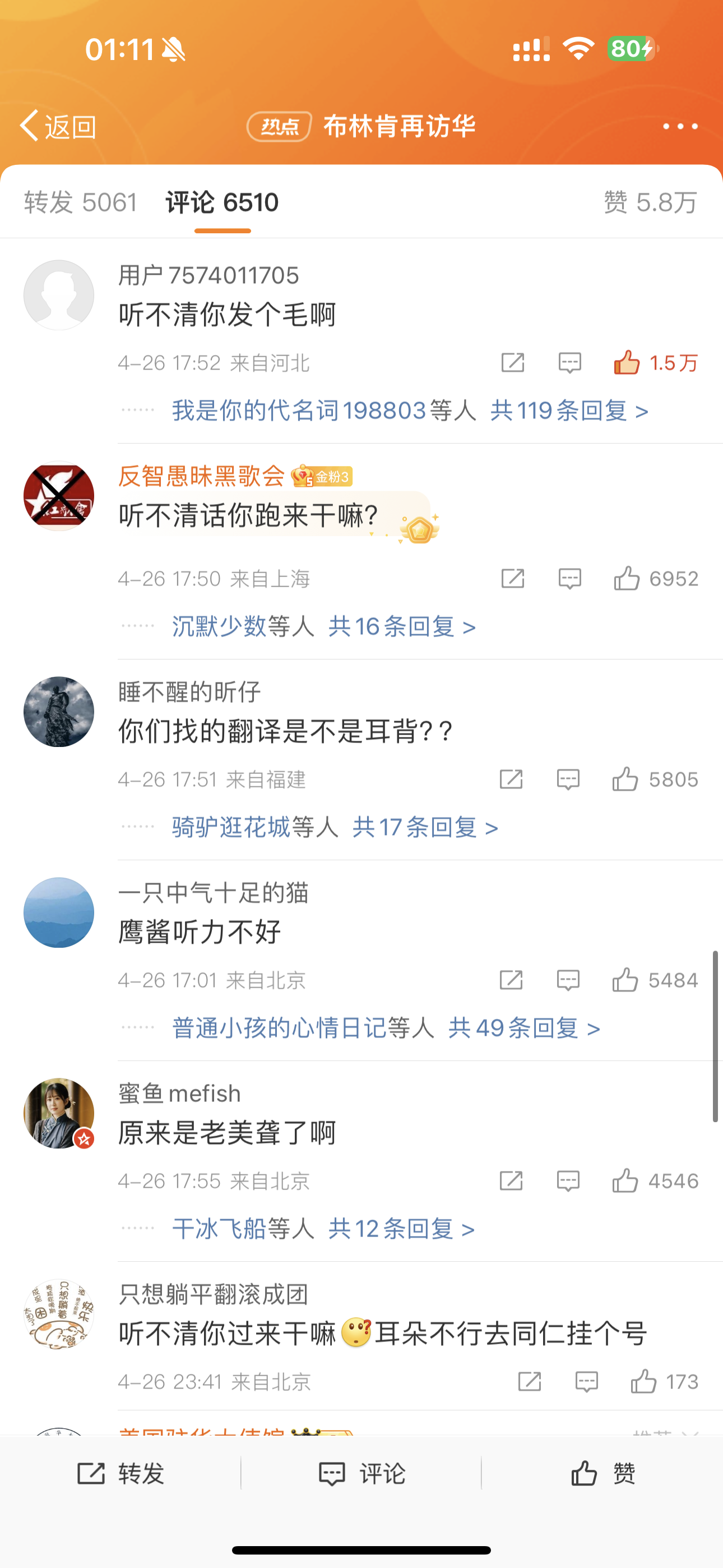Image resolution: width=723 pixels, height=1568 pixels.
Task: Open the 共17条回复 replies
Action: point(425,827)
